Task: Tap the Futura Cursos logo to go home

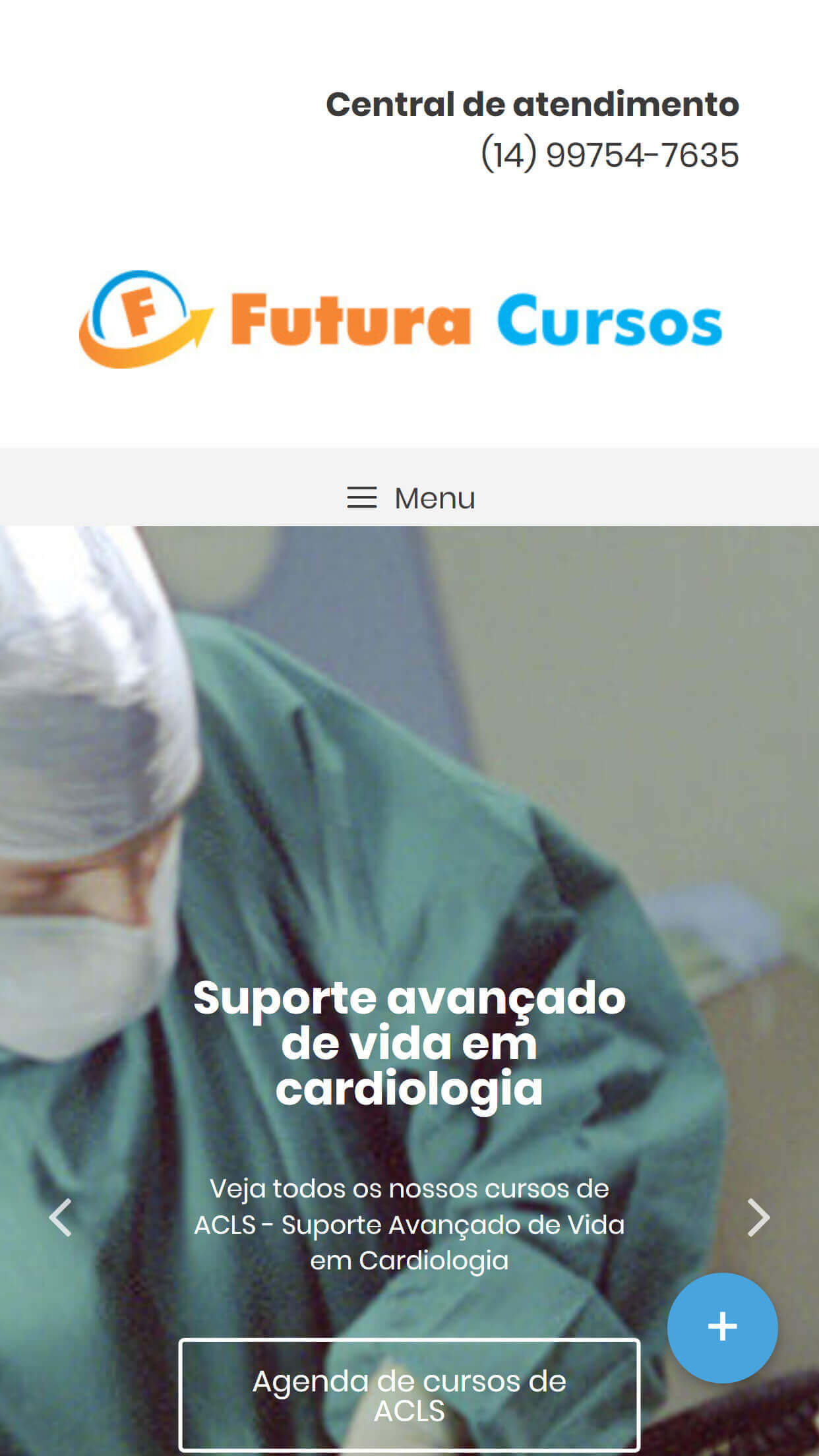Action: point(401,319)
